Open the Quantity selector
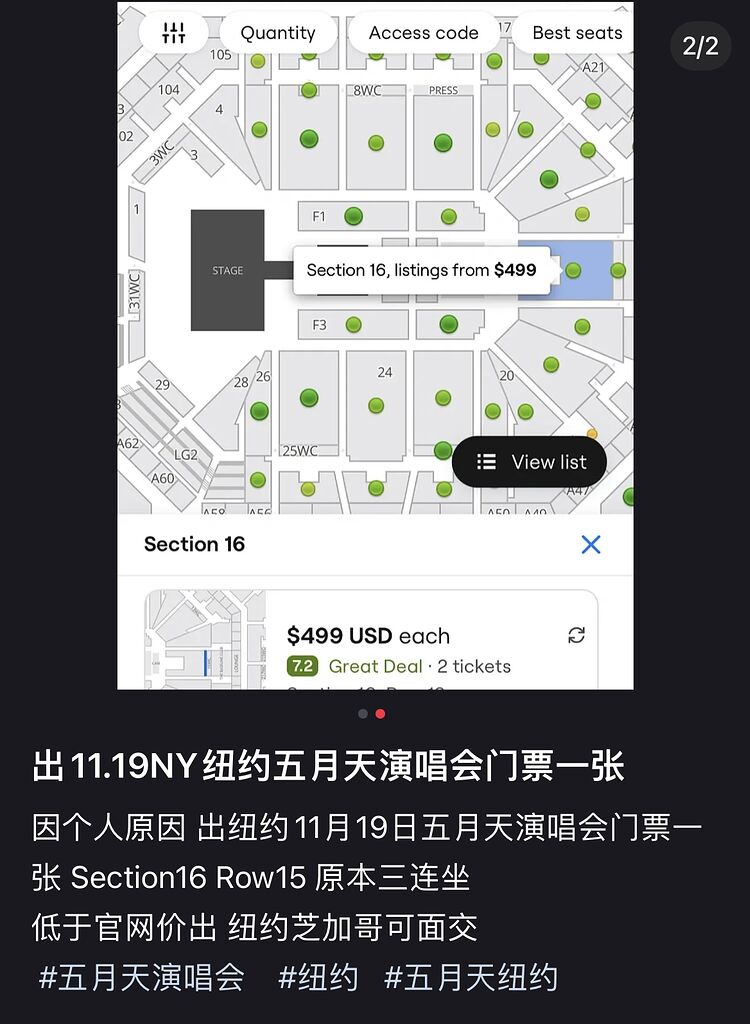Screen dimensions: 750x1024 tap(278, 32)
